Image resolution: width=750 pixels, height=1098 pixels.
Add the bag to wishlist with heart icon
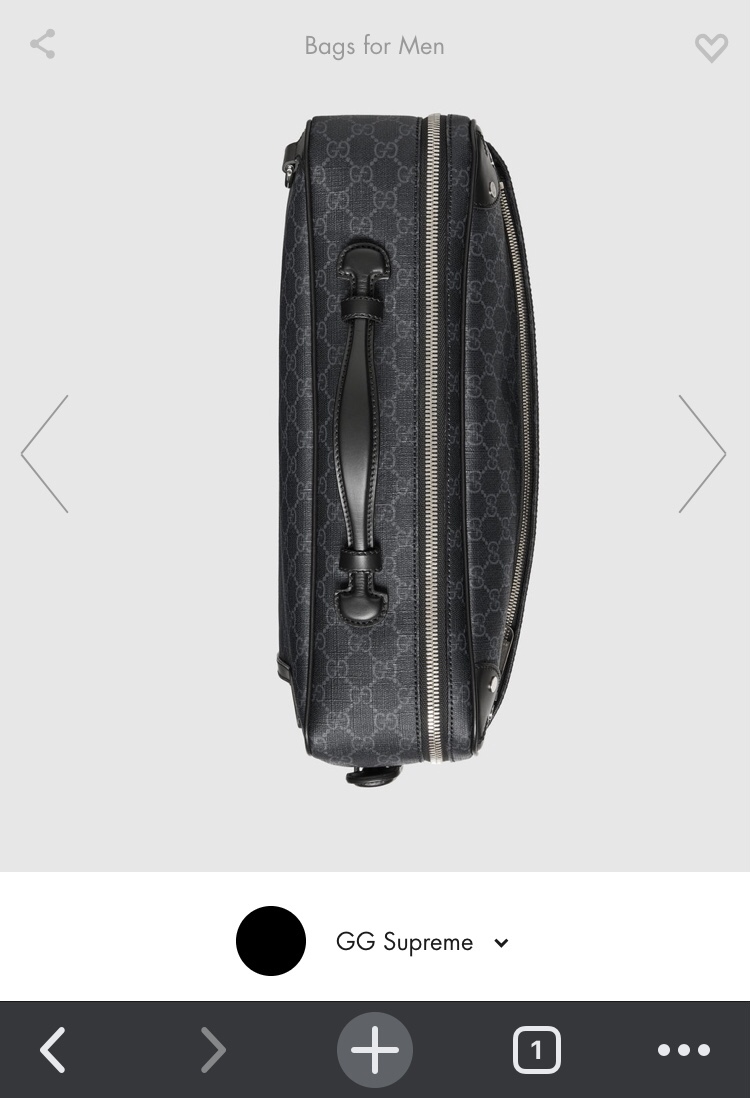tap(711, 47)
